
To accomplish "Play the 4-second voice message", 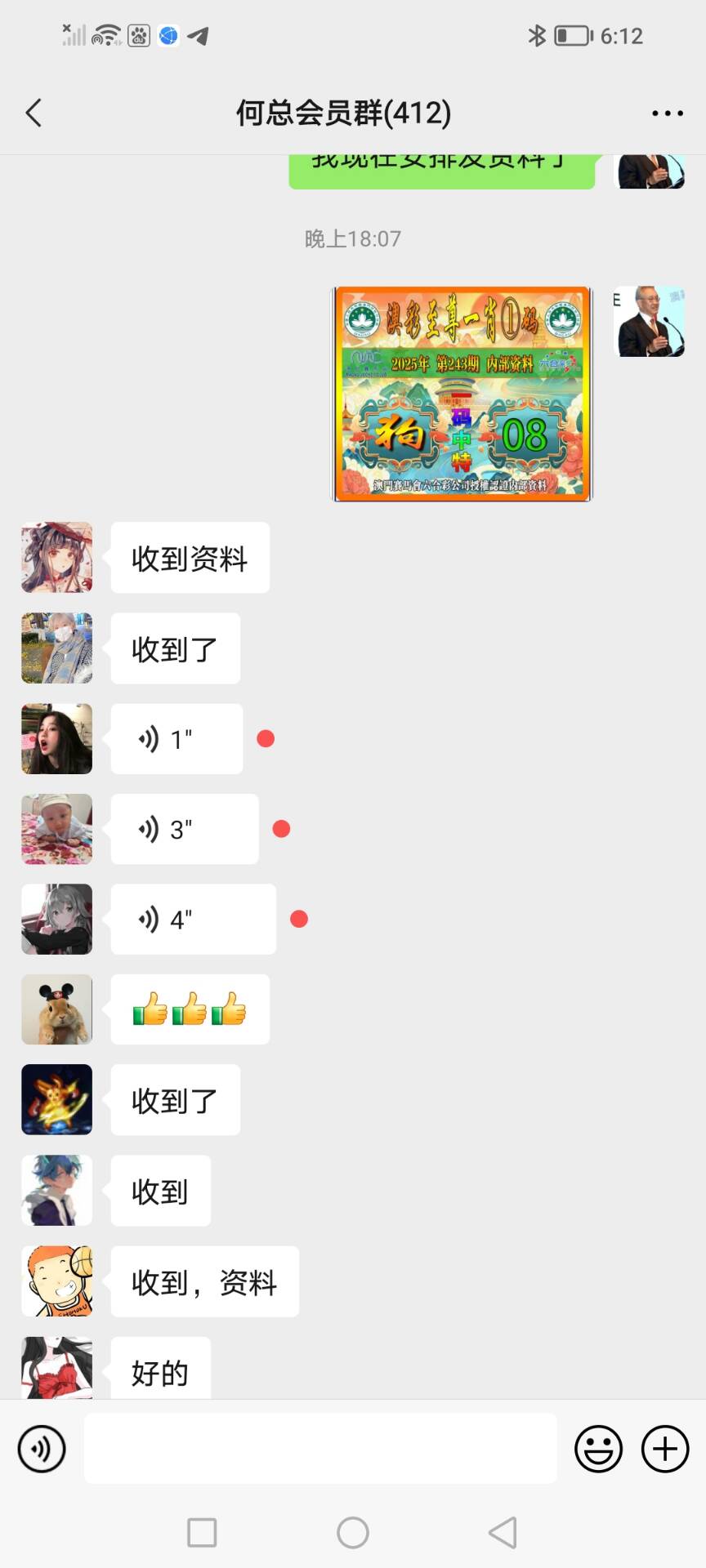I will tap(193, 920).
